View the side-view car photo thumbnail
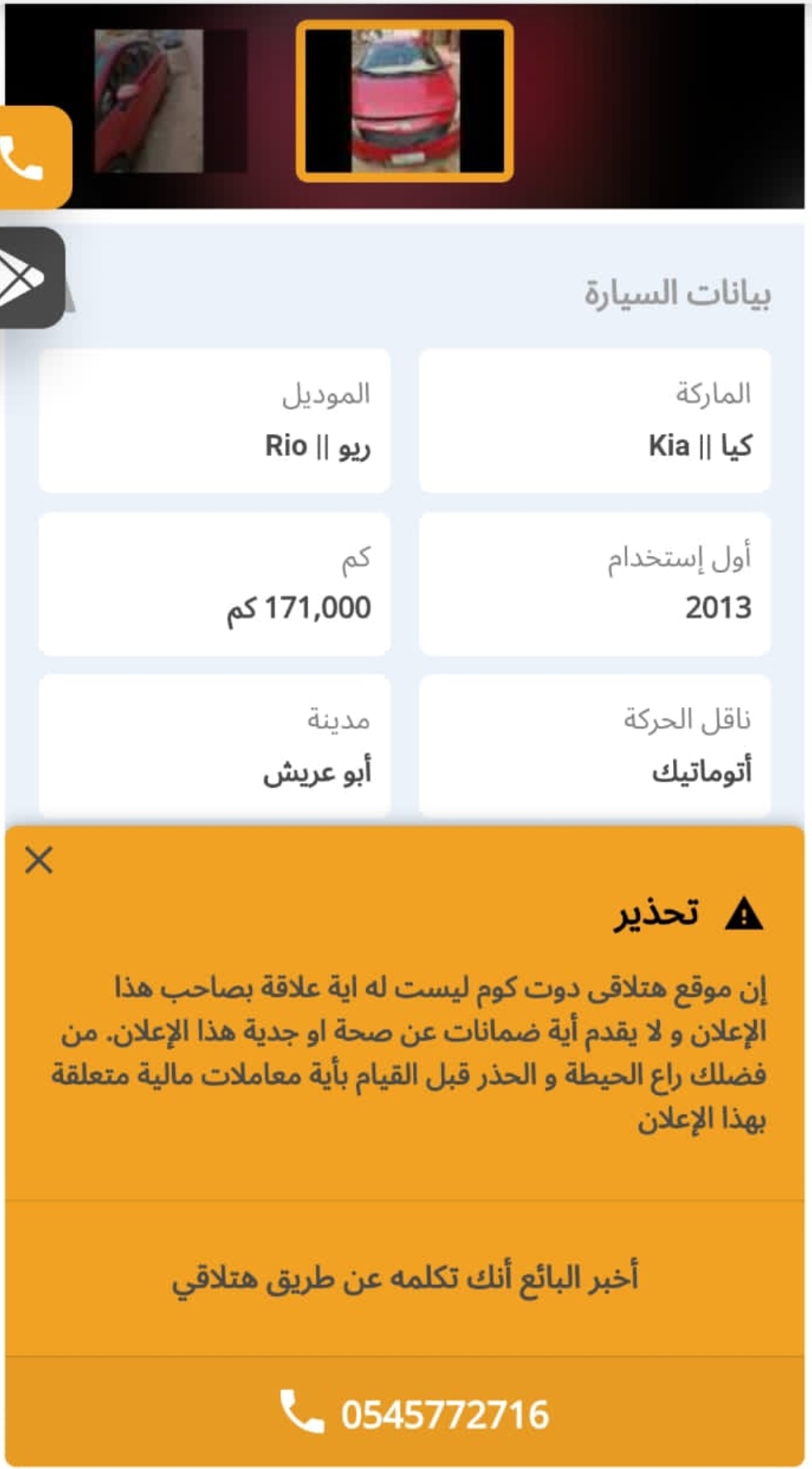Viewport: 812px width, 1469px height. pos(170,101)
